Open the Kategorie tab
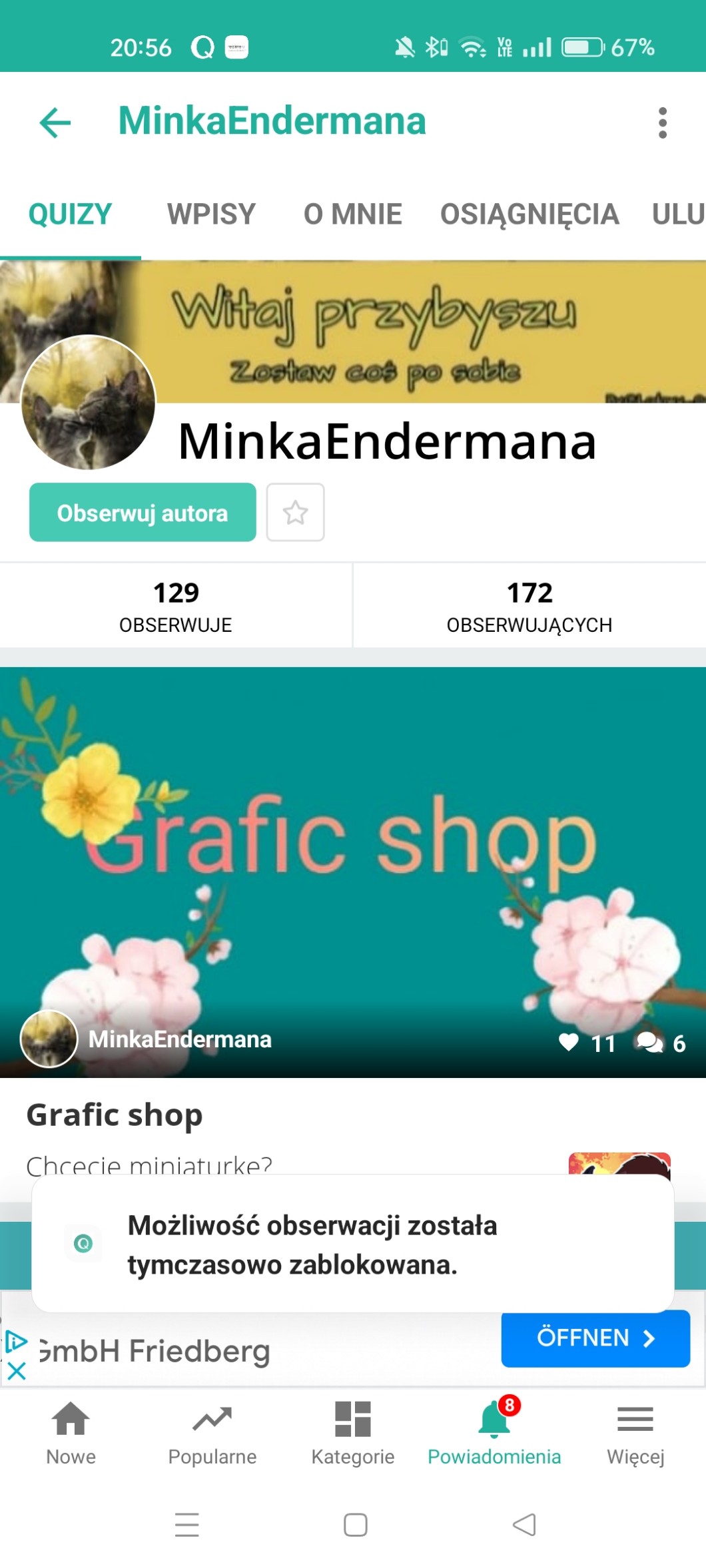706x1568 pixels. [x=353, y=1432]
